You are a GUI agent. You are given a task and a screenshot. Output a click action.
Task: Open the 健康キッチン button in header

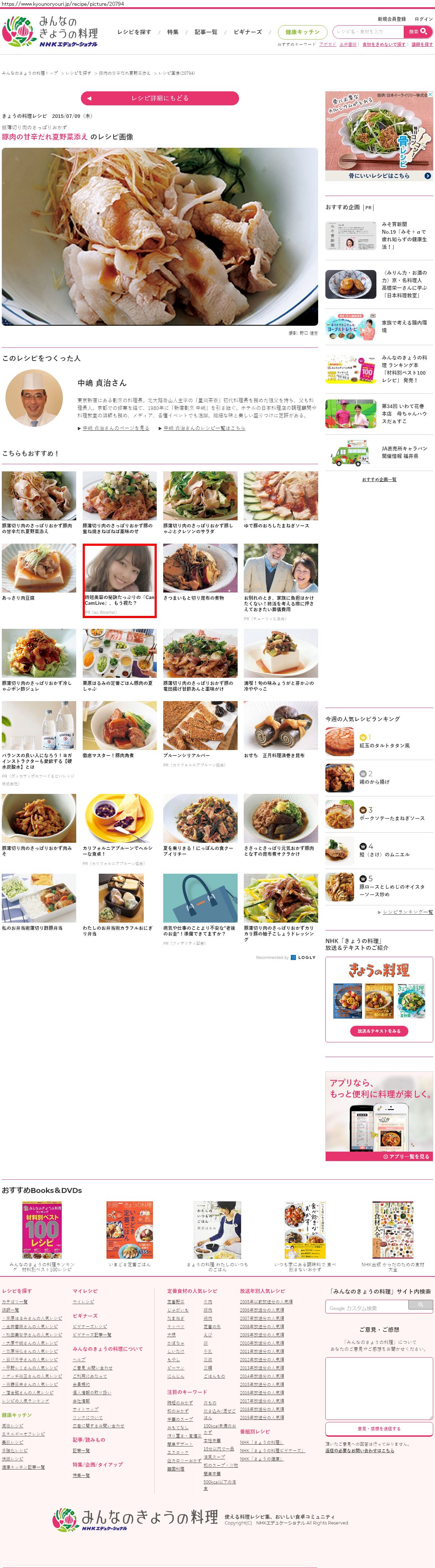302,32
